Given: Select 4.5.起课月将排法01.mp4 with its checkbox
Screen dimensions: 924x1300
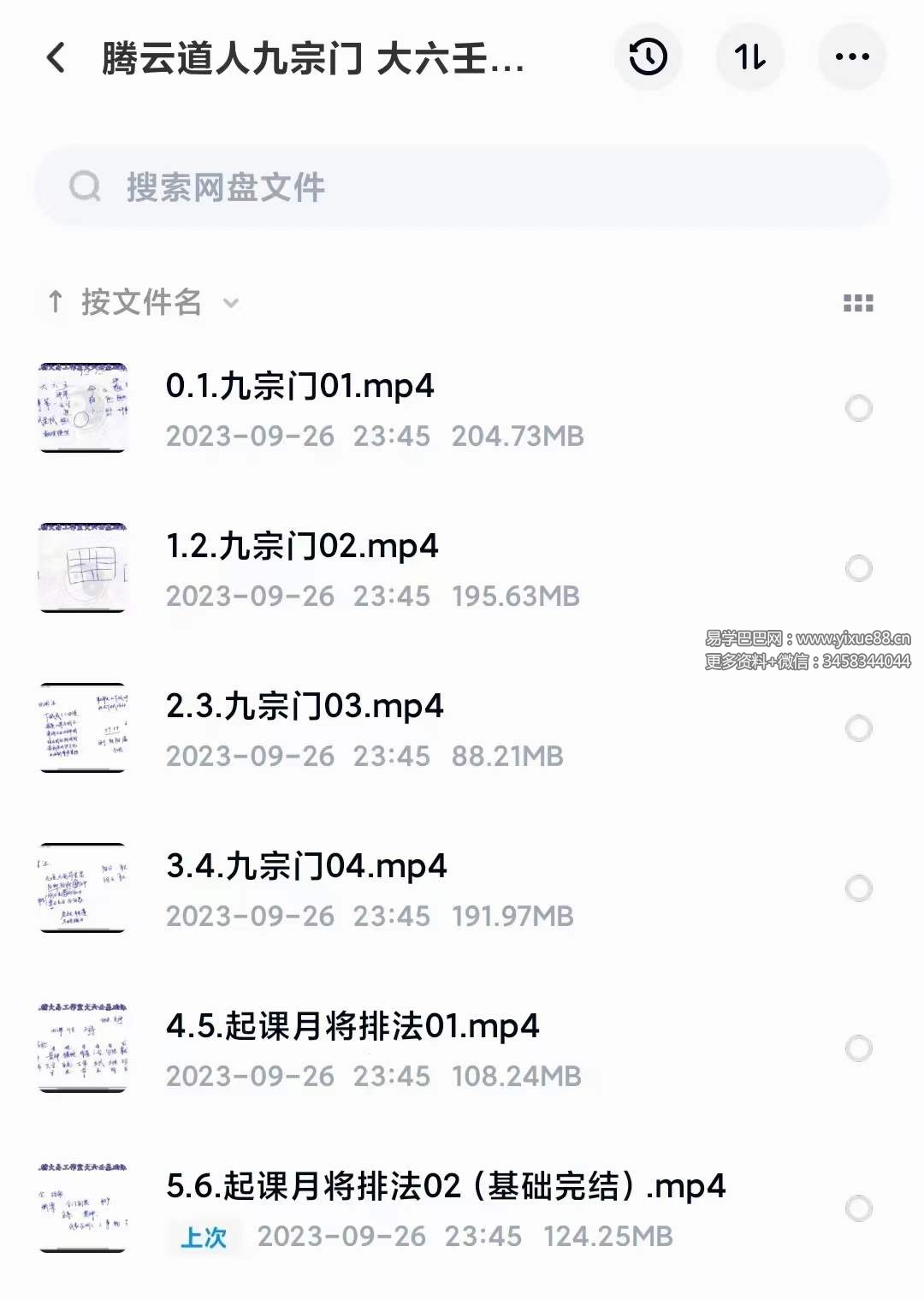Looking at the screenshot, I should [858, 1048].
